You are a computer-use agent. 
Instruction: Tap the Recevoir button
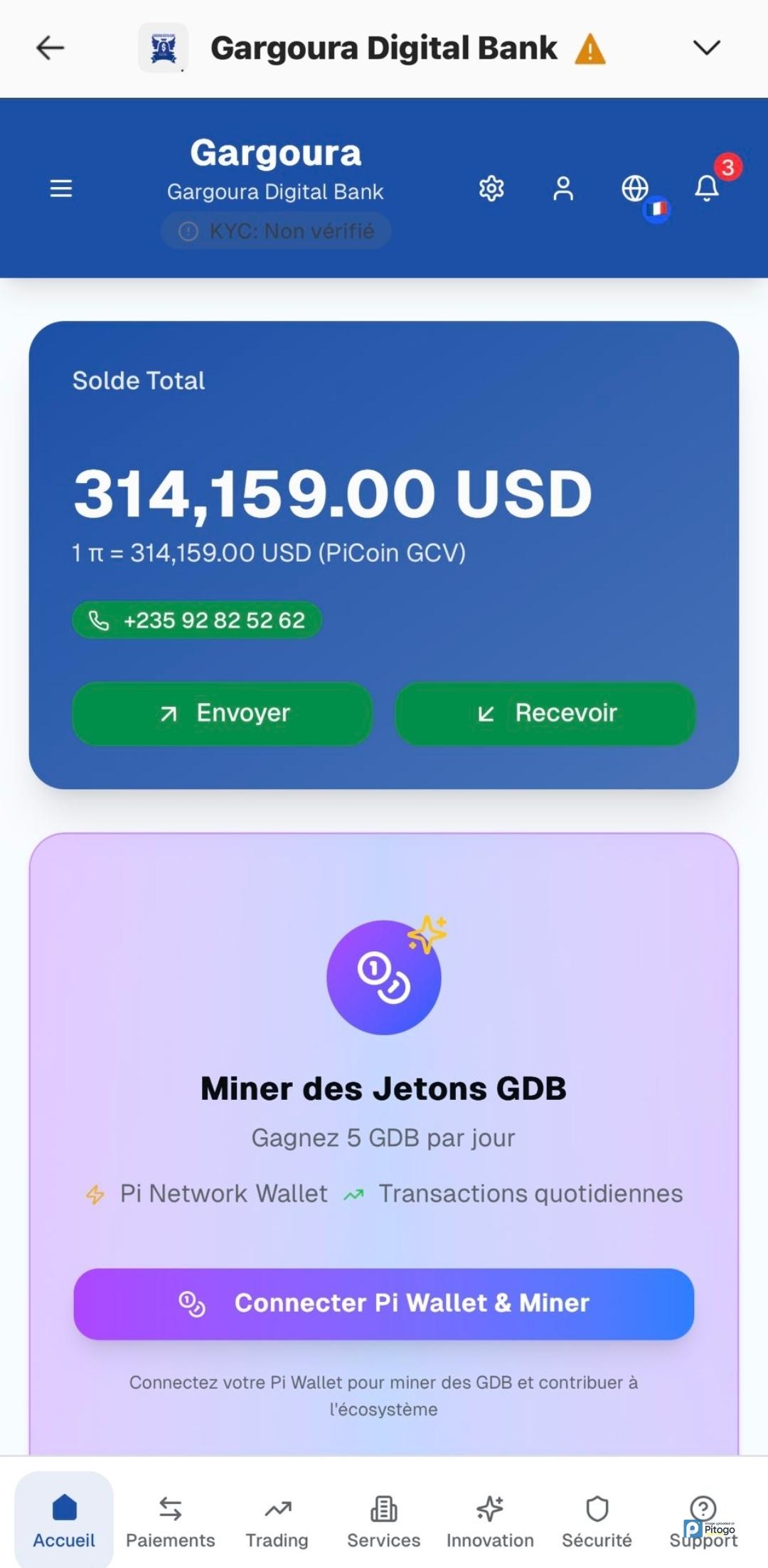click(x=545, y=714)
